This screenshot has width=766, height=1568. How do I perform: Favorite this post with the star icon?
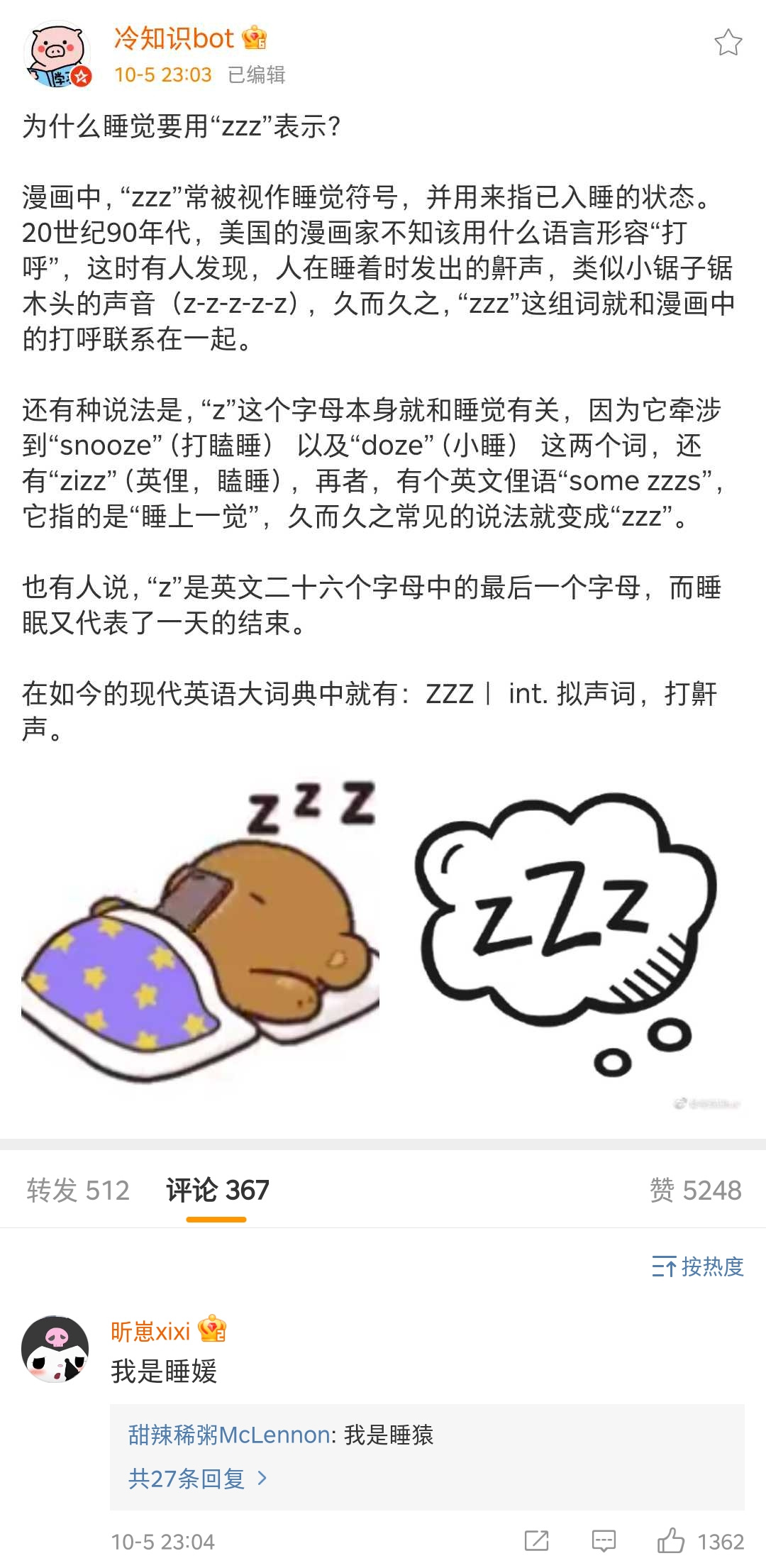click(x=728, y=43)
